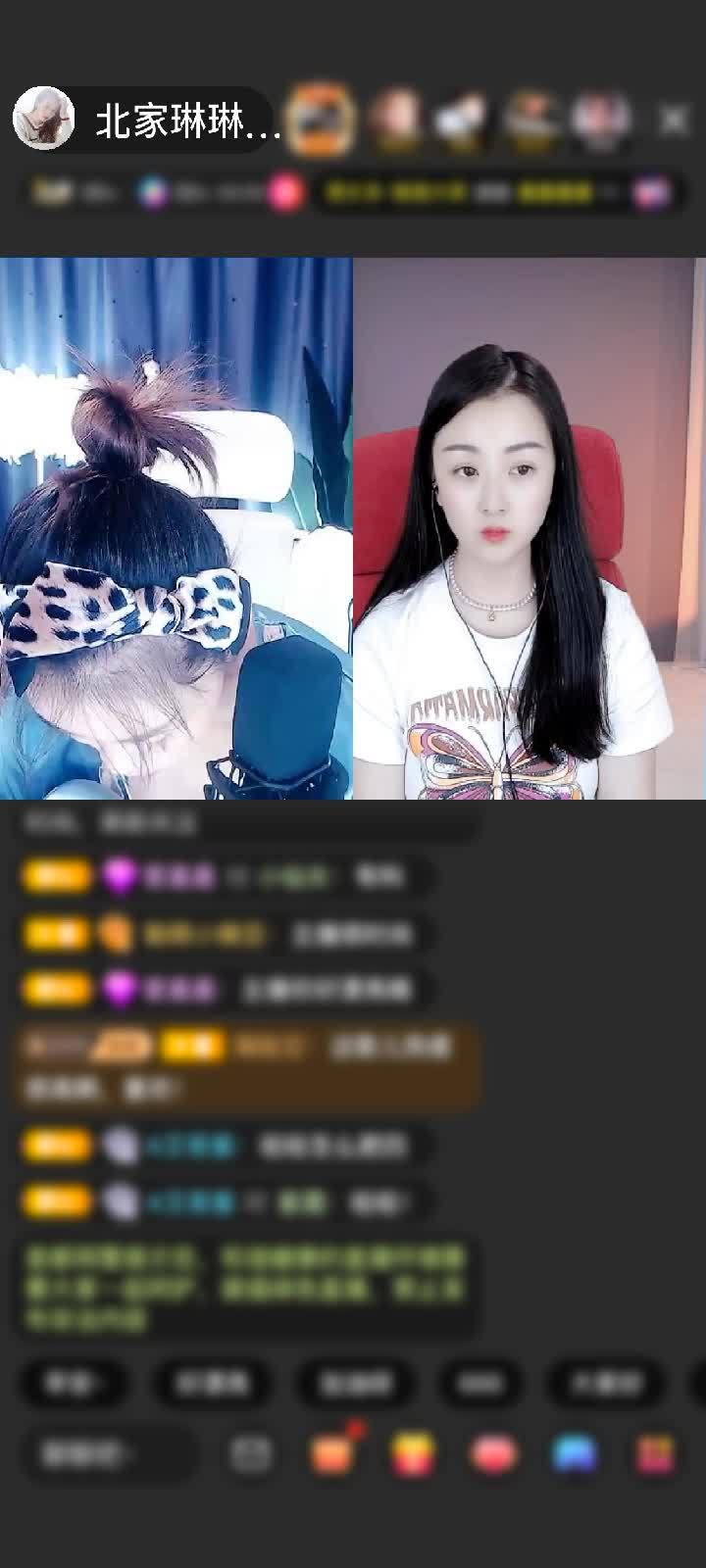Close the live stream
This screenshot has height=1568, width=706.
(x=674, y=120)
